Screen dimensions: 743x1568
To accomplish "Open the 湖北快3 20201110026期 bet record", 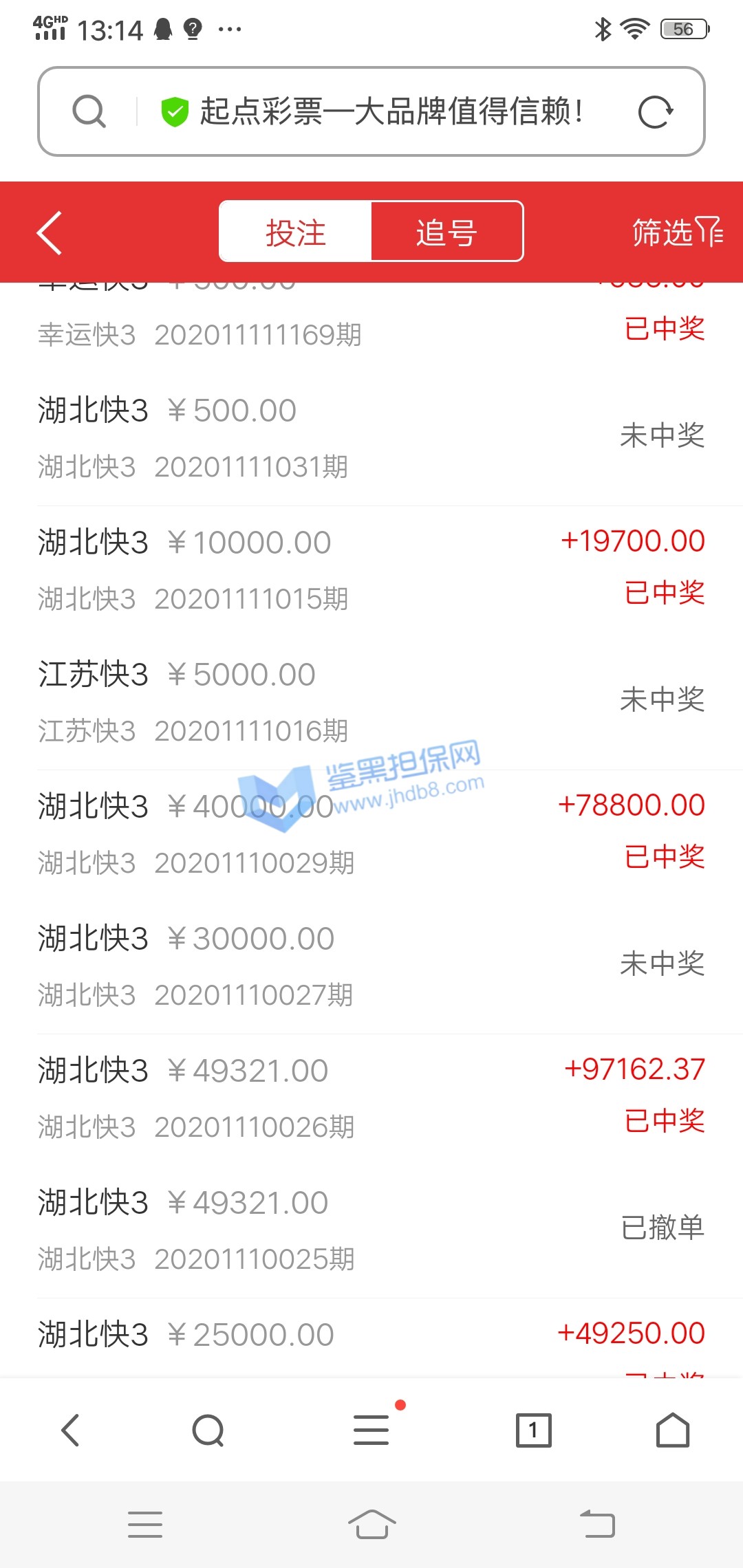I will [371, 1098].
